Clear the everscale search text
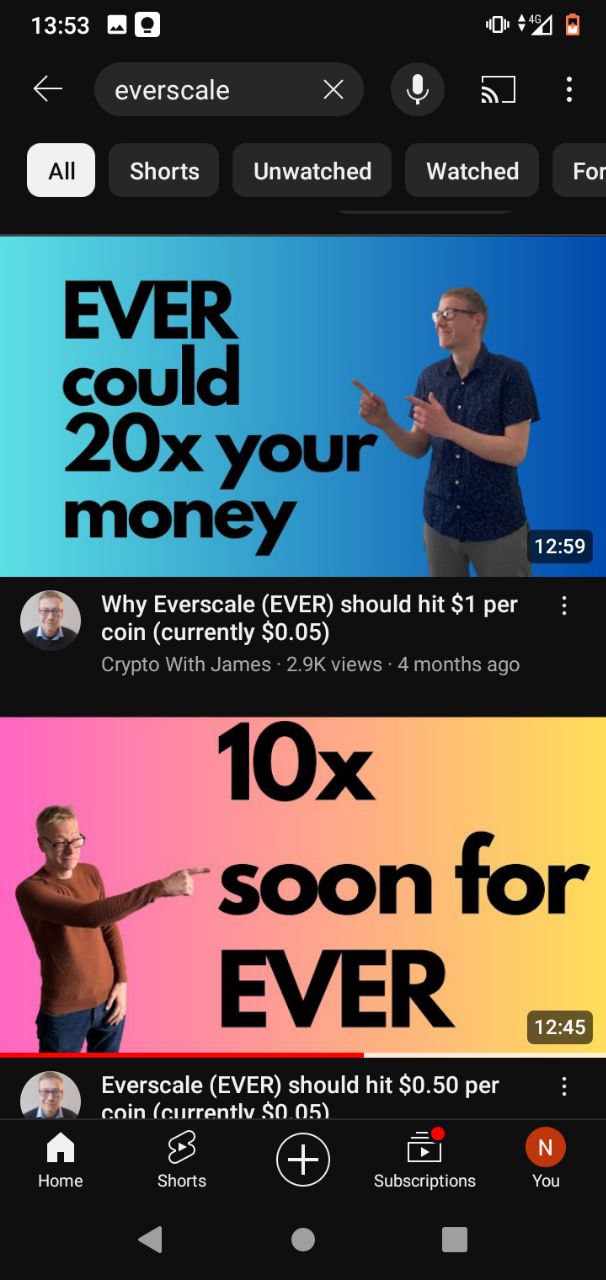This screenshot has height=1280, width=606. pyautogui.click(x=333, y=90)
